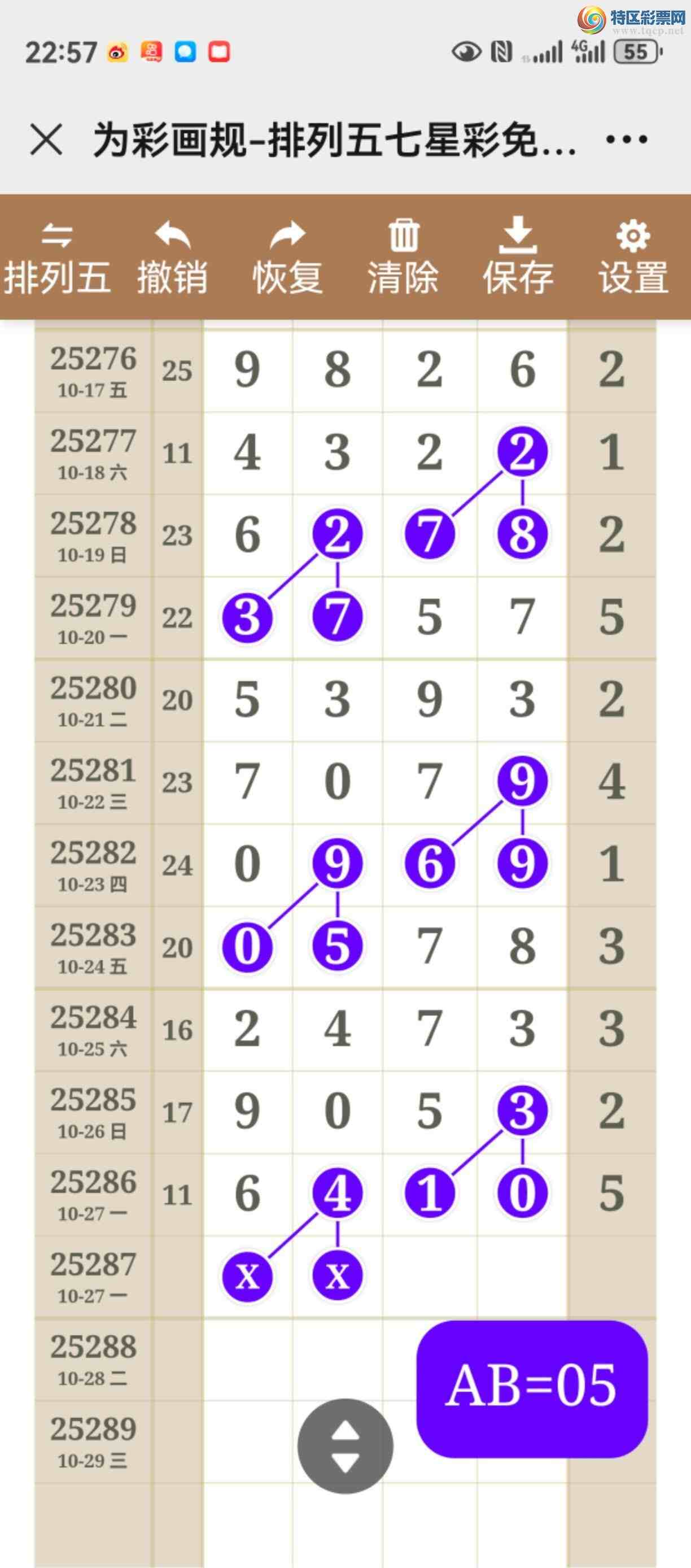This screenshot has height=1568, width=691.
Task: Save the chart with 保存
Action: (518, 257)
